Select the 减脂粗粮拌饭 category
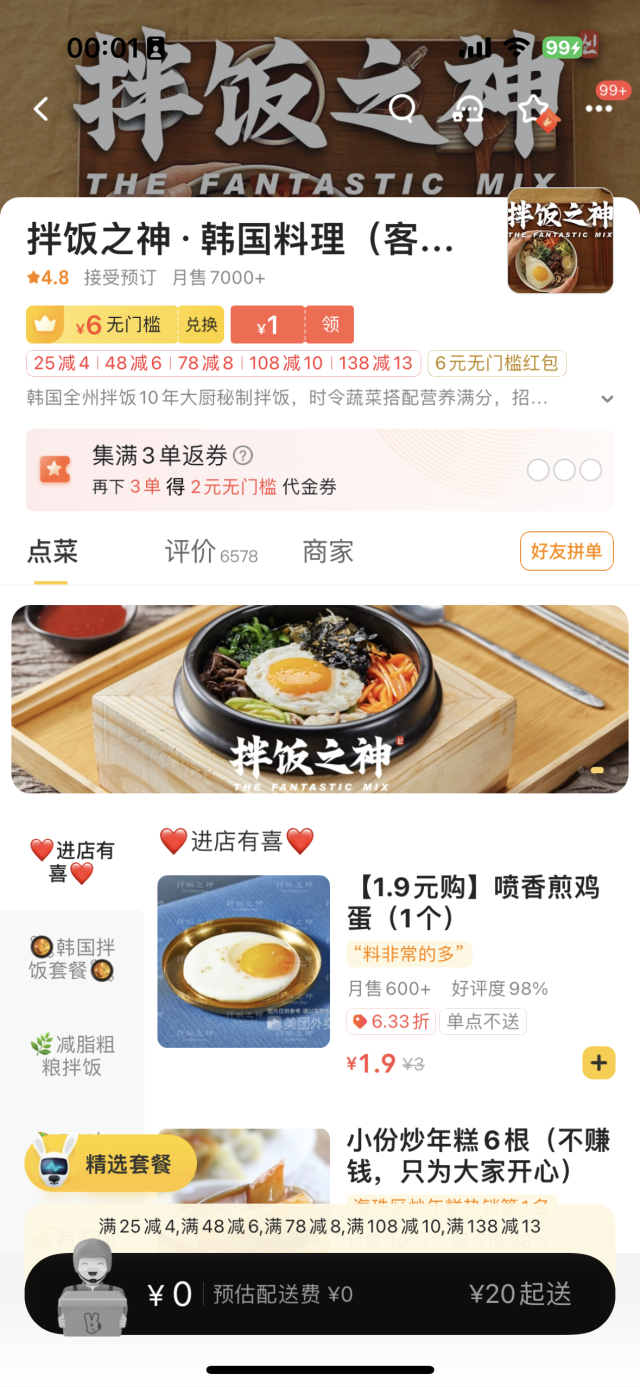640x1387 pixels. tap(72, 1056)
